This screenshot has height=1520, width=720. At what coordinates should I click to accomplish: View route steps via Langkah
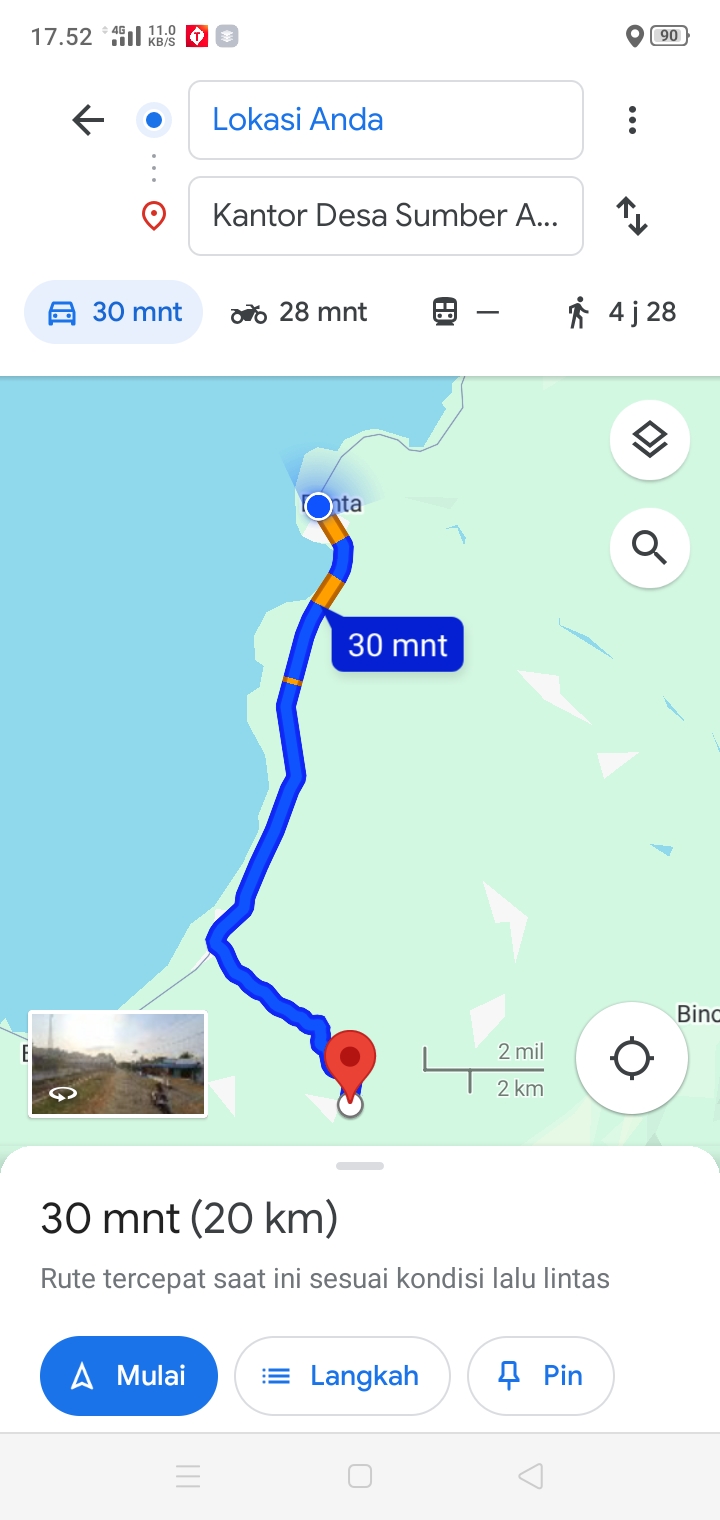click(342, 1376)
